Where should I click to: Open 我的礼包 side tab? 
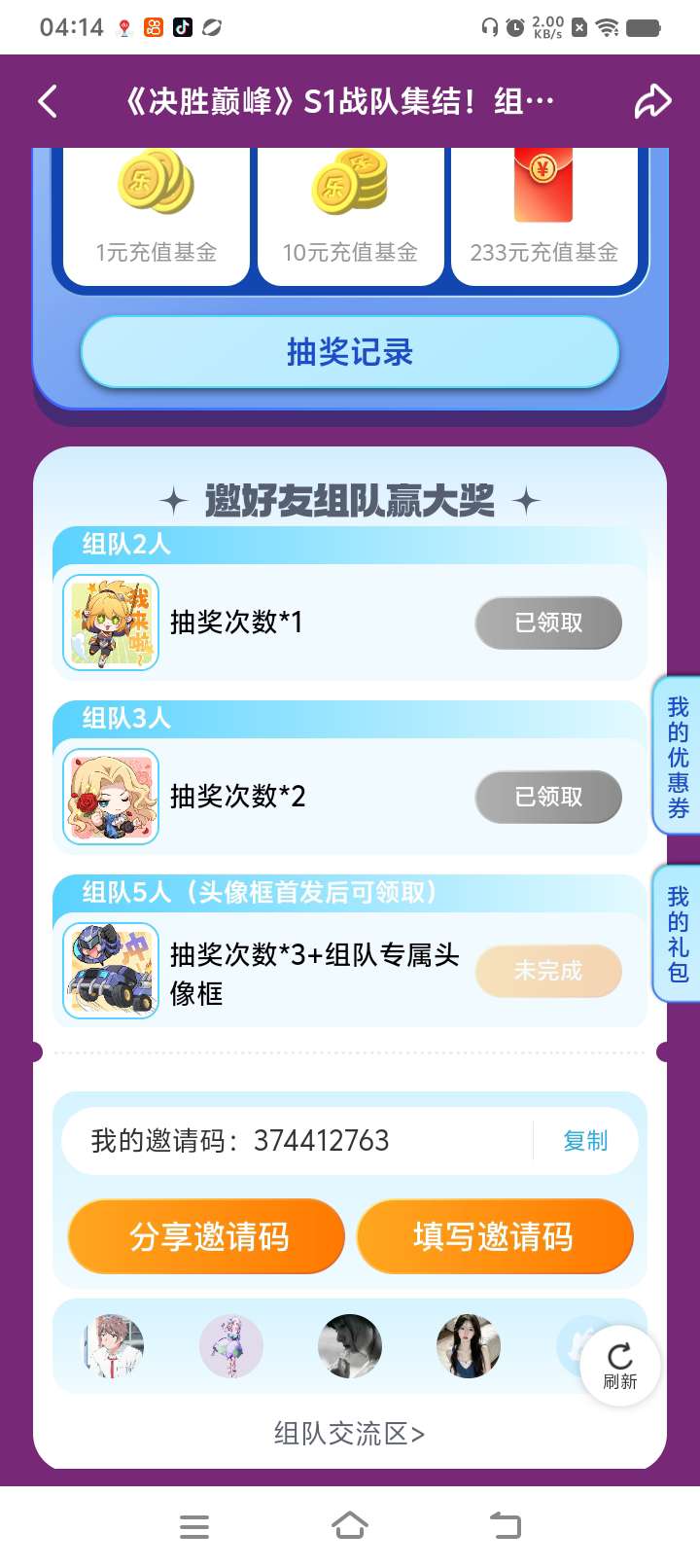pos(678,934)
